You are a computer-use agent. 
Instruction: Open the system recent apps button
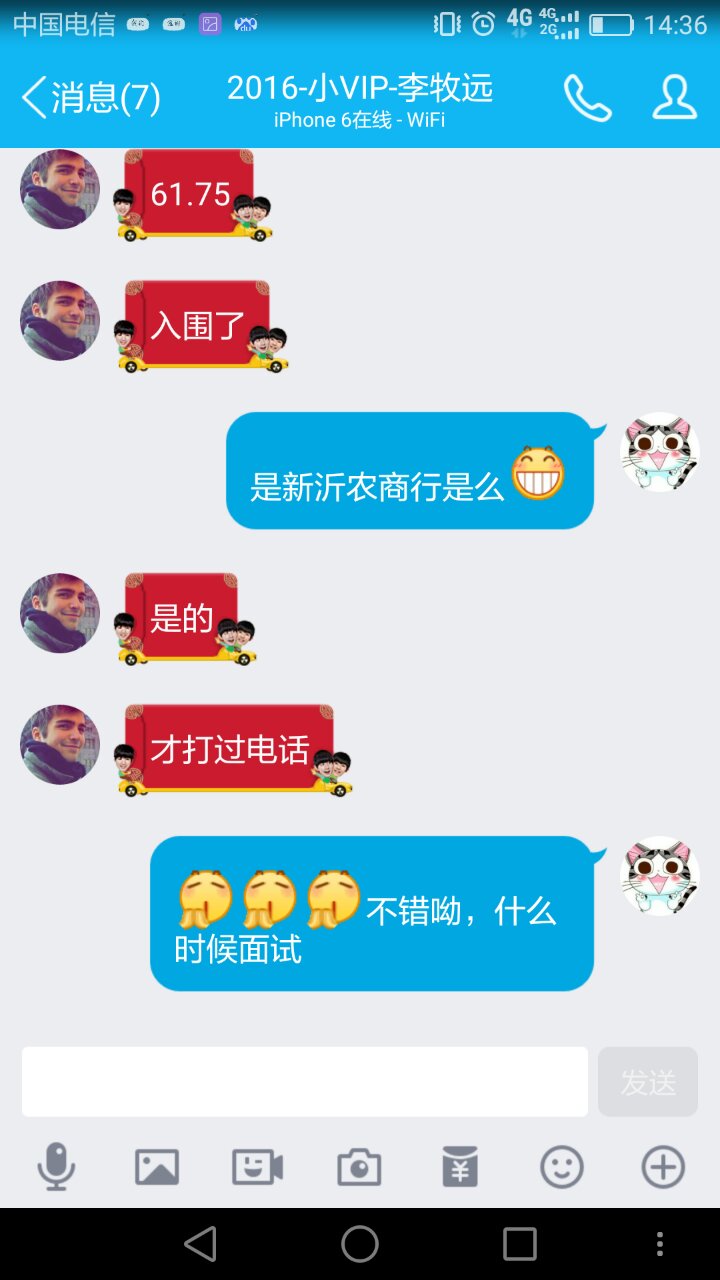520,1244
